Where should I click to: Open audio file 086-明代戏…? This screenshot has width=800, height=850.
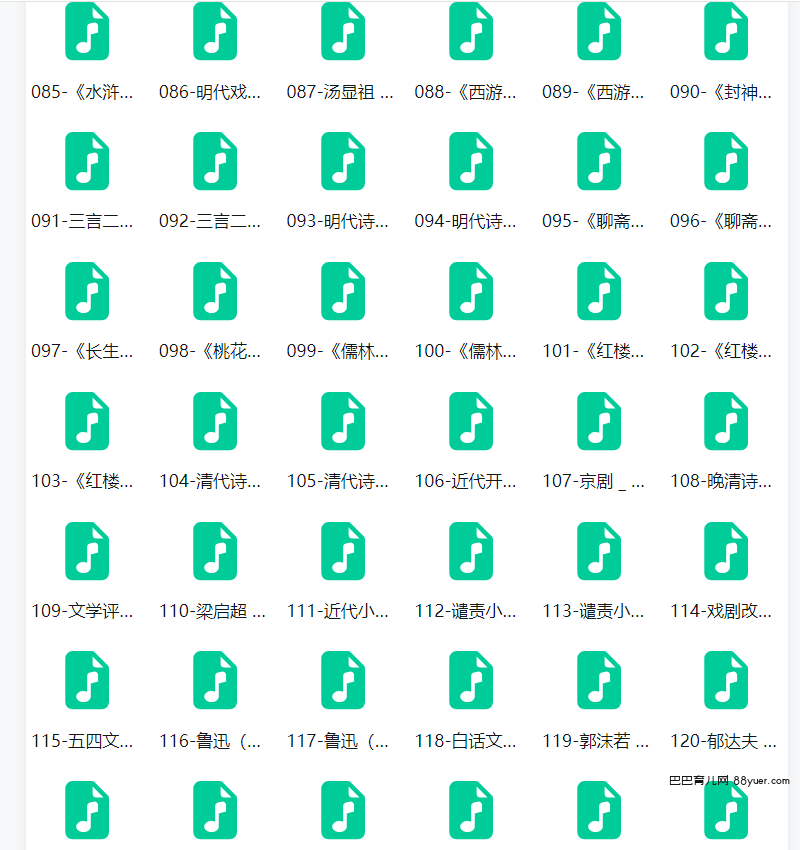(215, 32)
